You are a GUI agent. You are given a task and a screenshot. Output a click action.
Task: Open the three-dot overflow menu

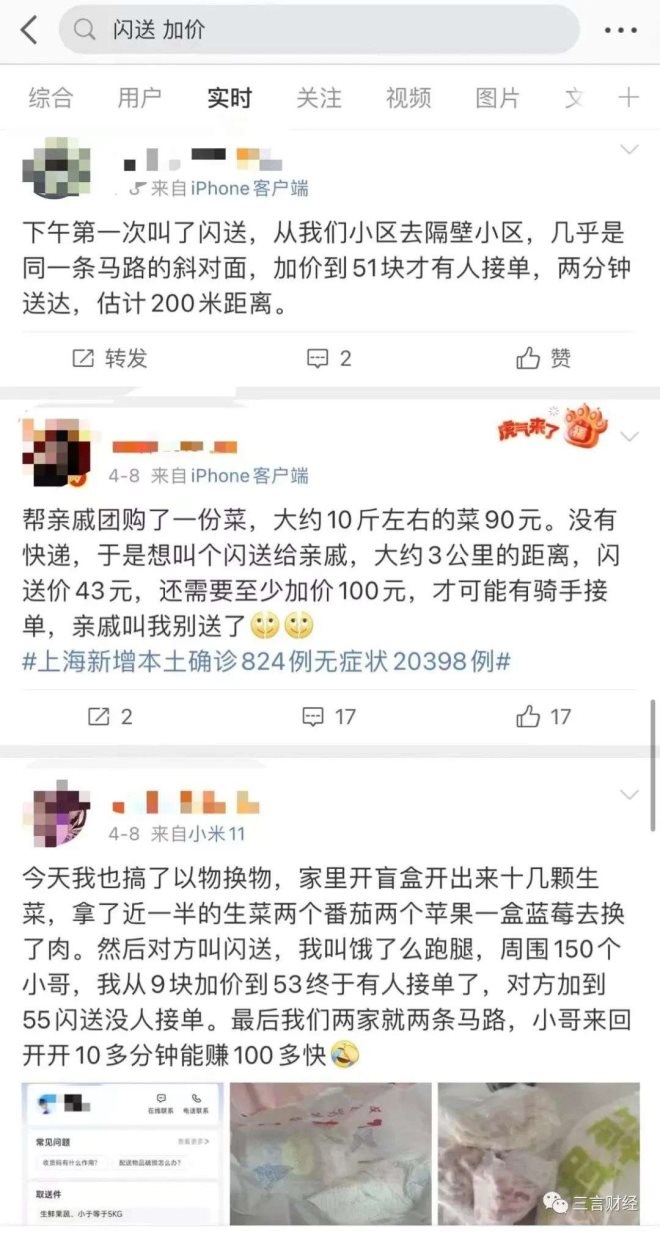tap(621, 30)
